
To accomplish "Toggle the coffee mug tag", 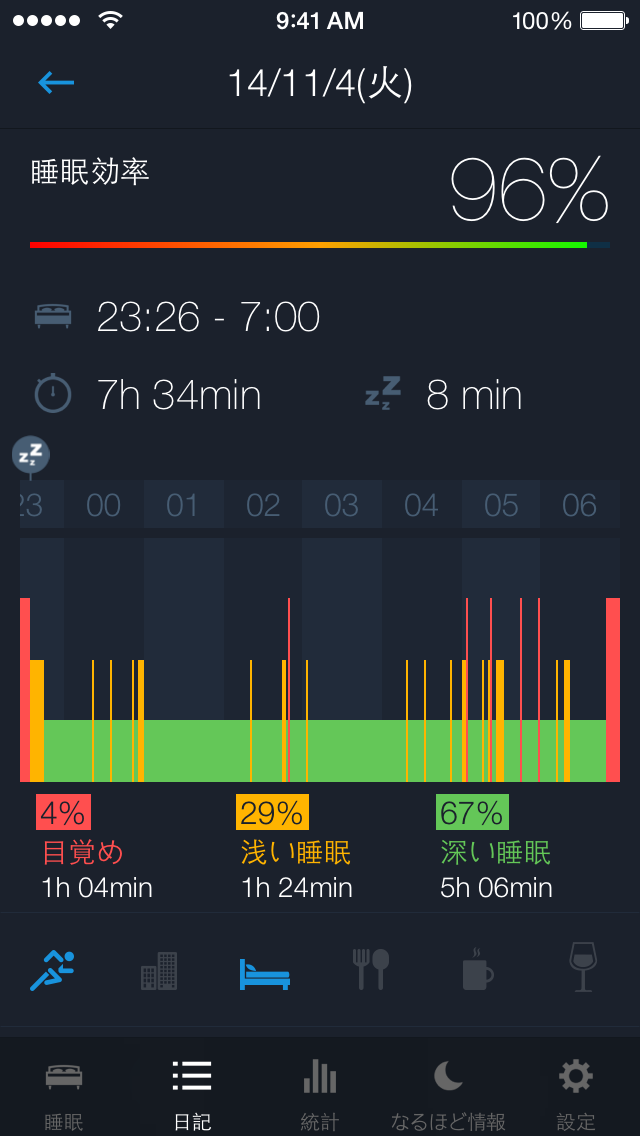I will point(478,969).
